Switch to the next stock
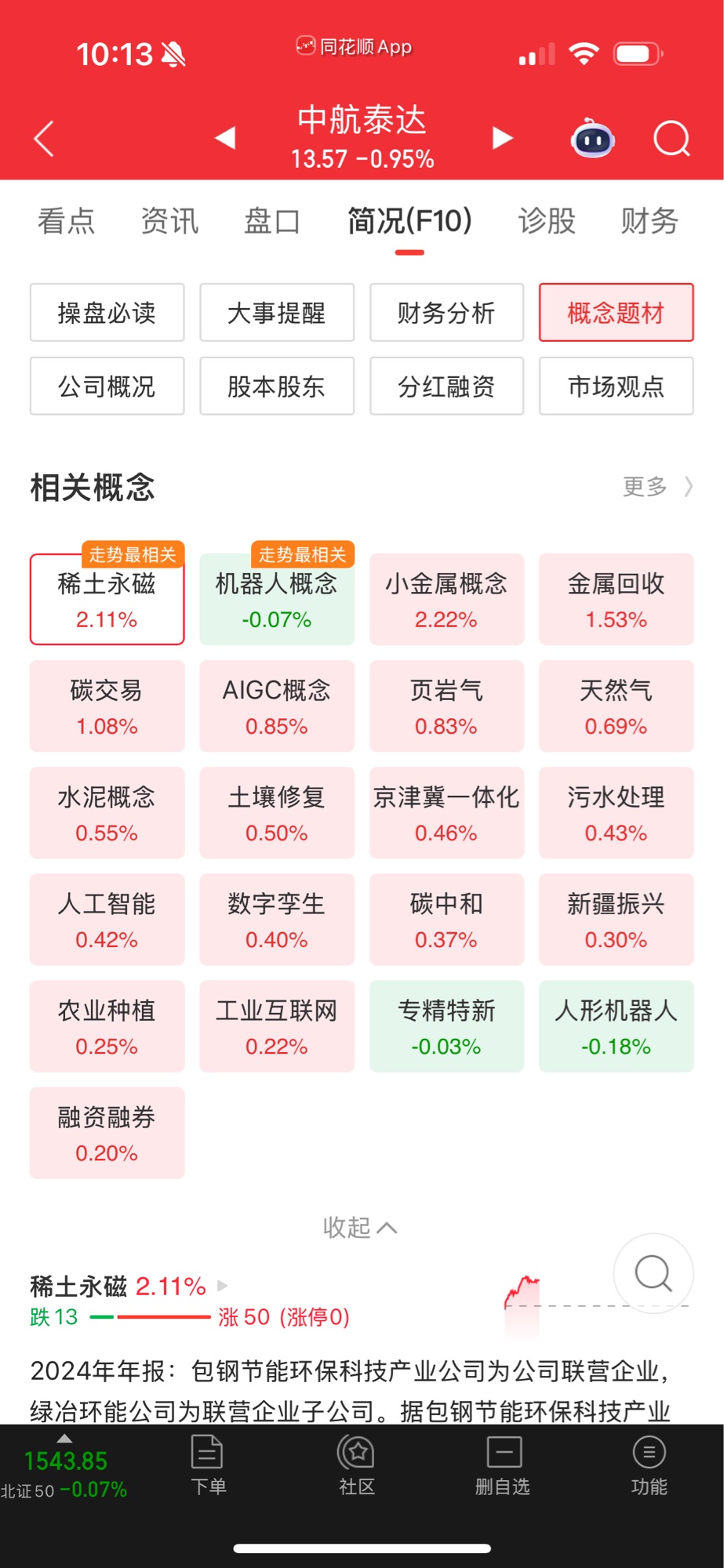The width and height of the screenshot is (724, 1568). tap(502, 138)
